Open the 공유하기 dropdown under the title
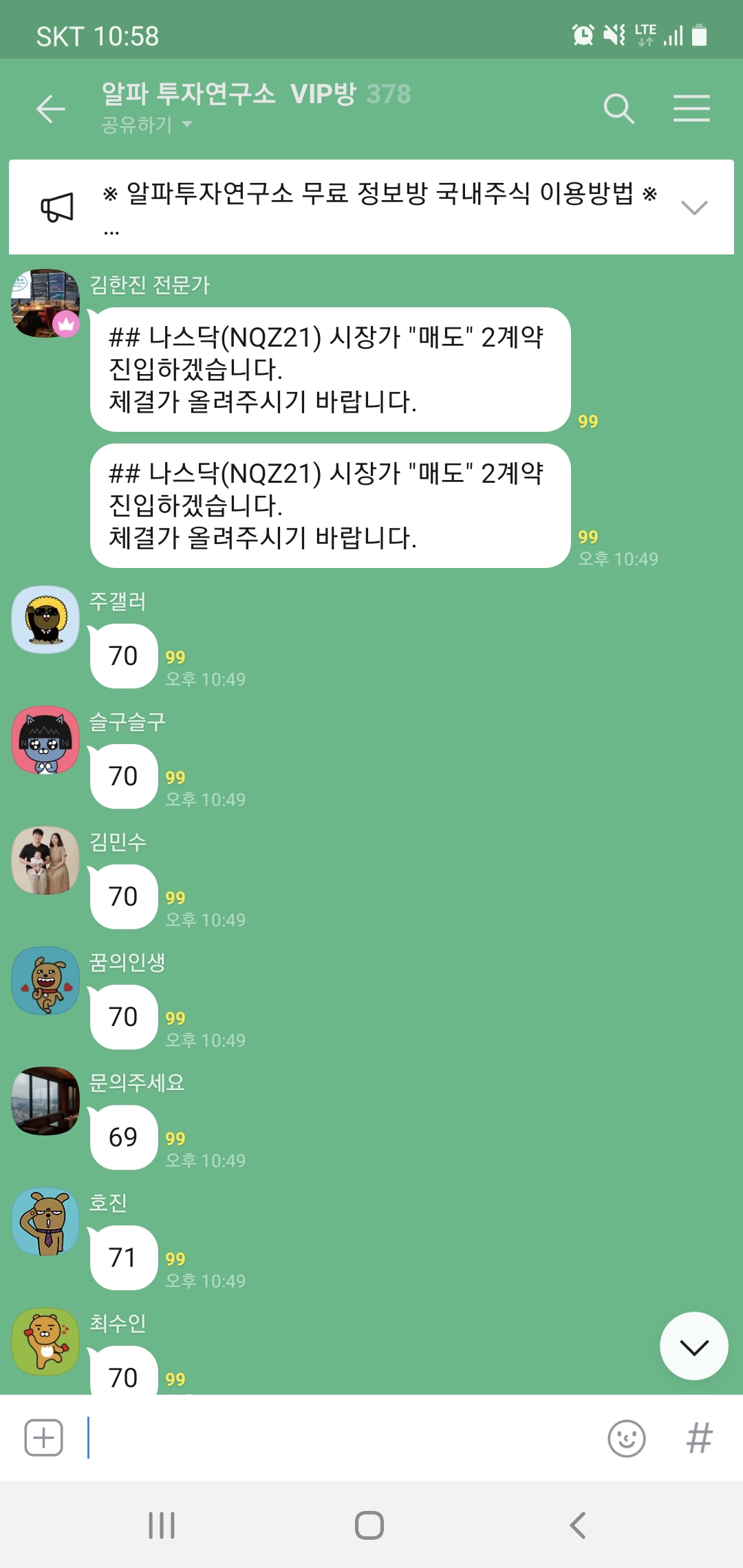 click(x=147, y=125)
